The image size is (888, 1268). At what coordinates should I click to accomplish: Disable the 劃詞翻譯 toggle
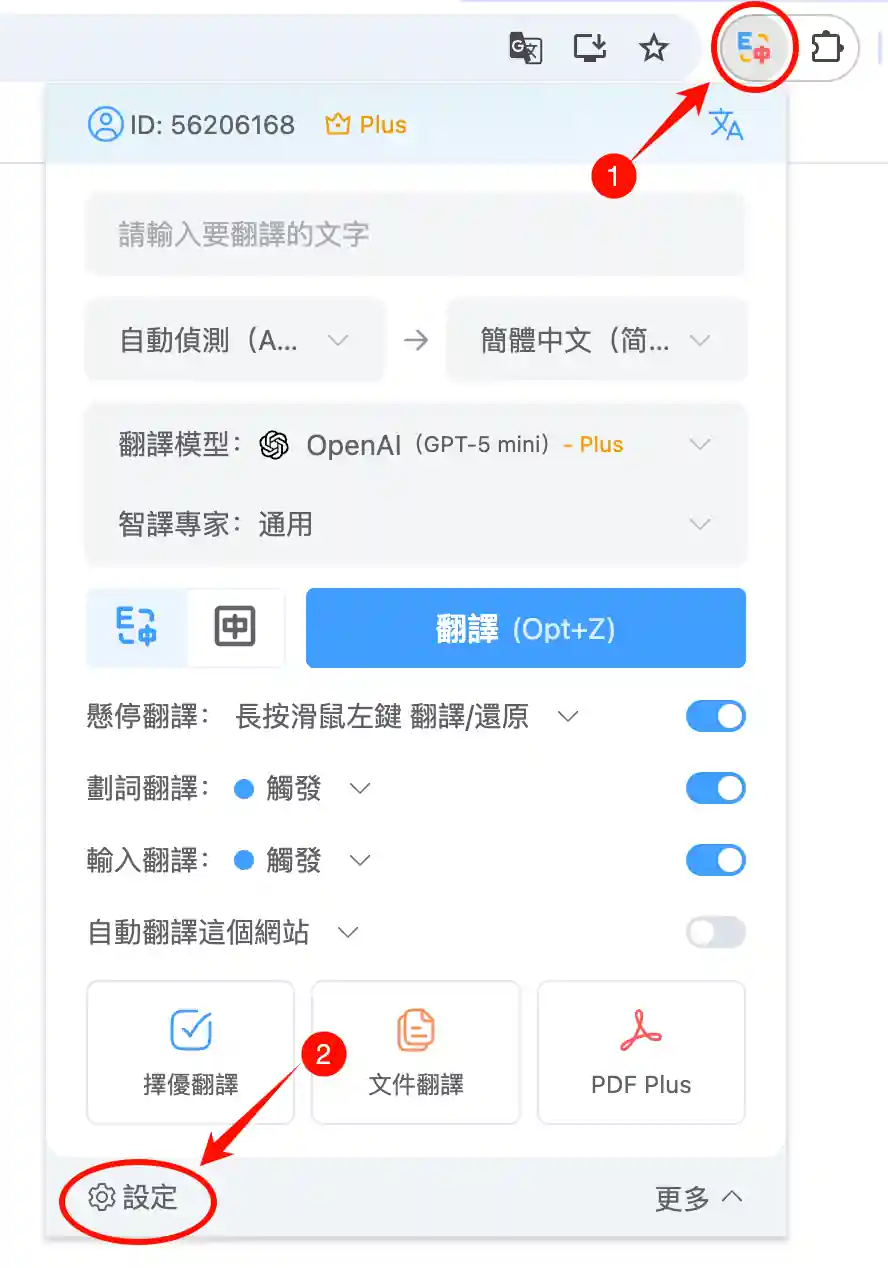click(716, 788)
